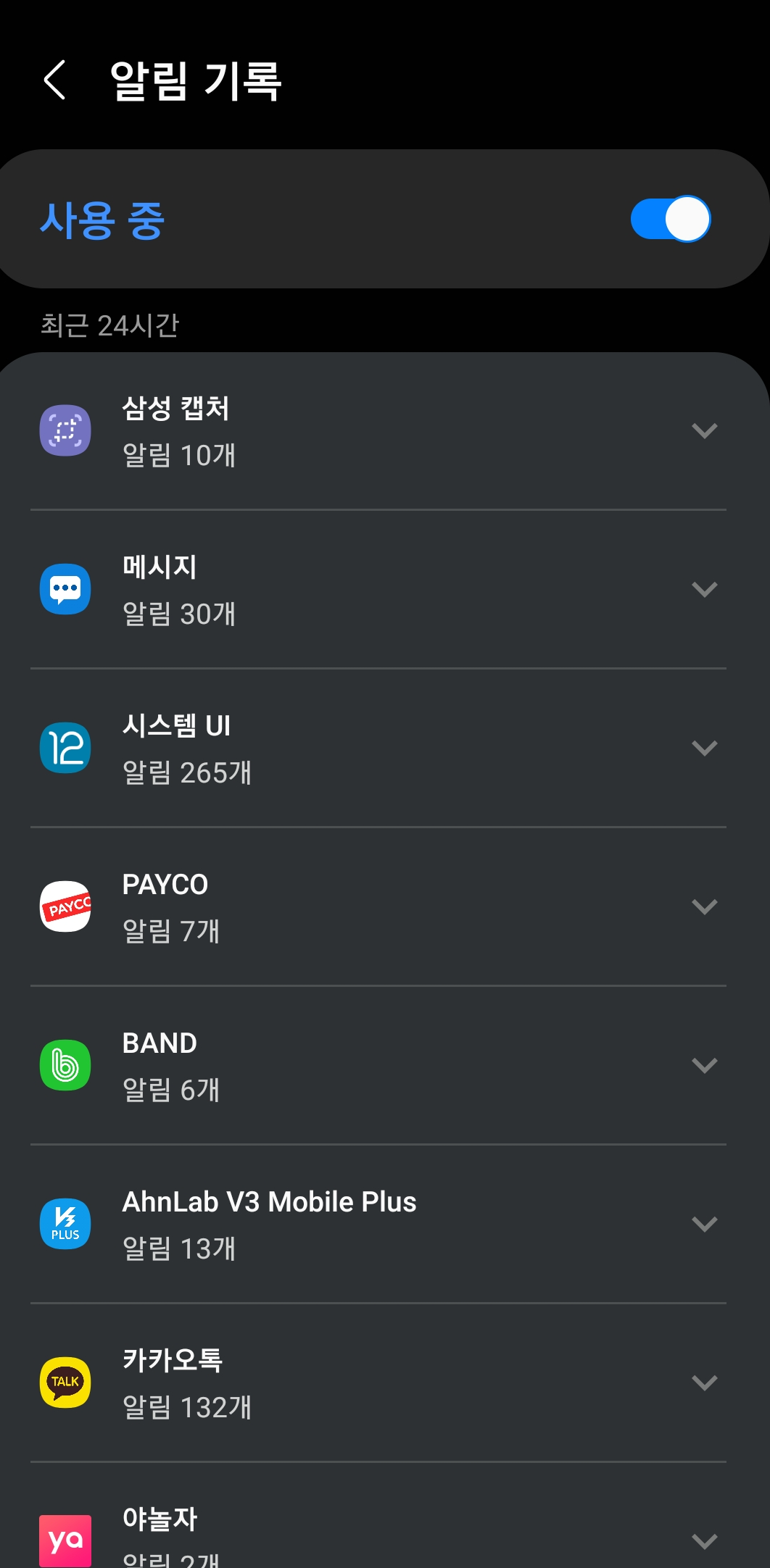The image size is (770, 1568).
Task: Tap the 메시지 app icon
Action: pyautogui.click(x=65, y=589)
